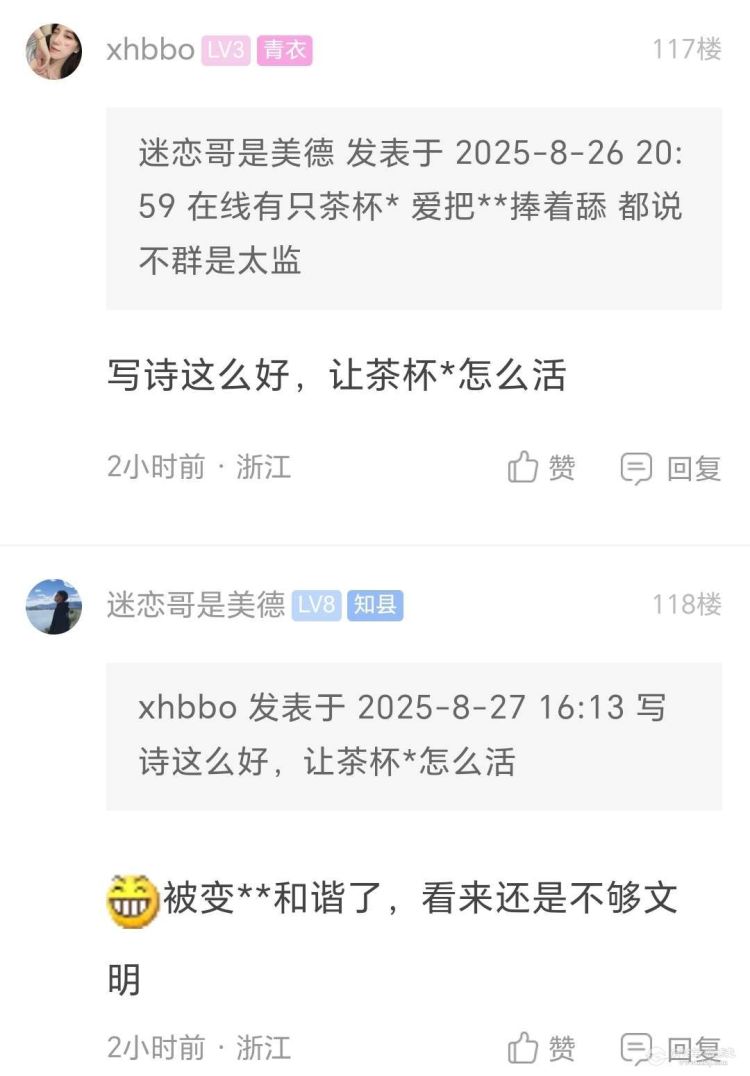Tap the username 迷恋哥是美德 on floor 118
The image size is (750, 1076).
[196, 605]
